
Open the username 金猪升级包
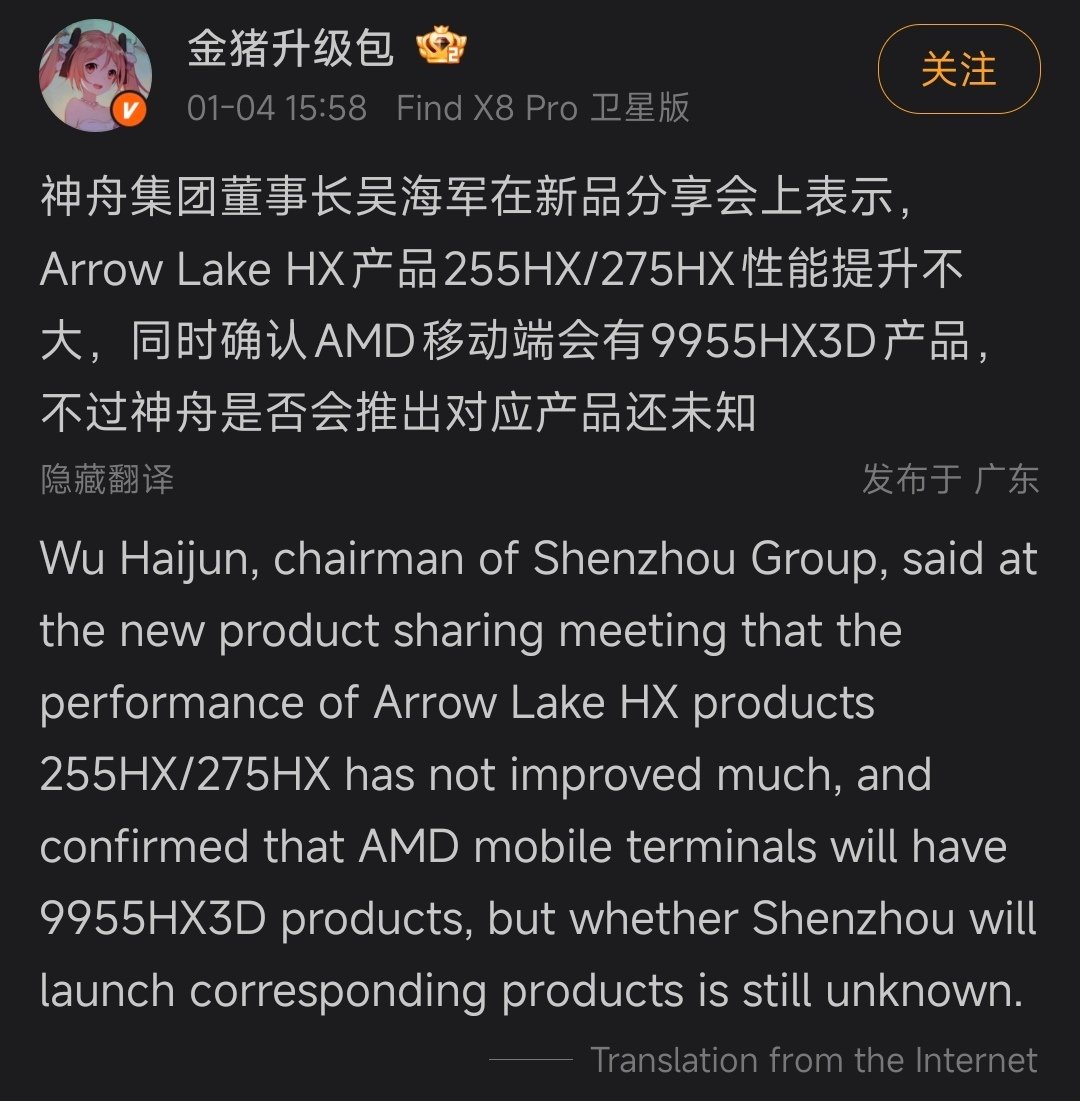click(291, 48)
